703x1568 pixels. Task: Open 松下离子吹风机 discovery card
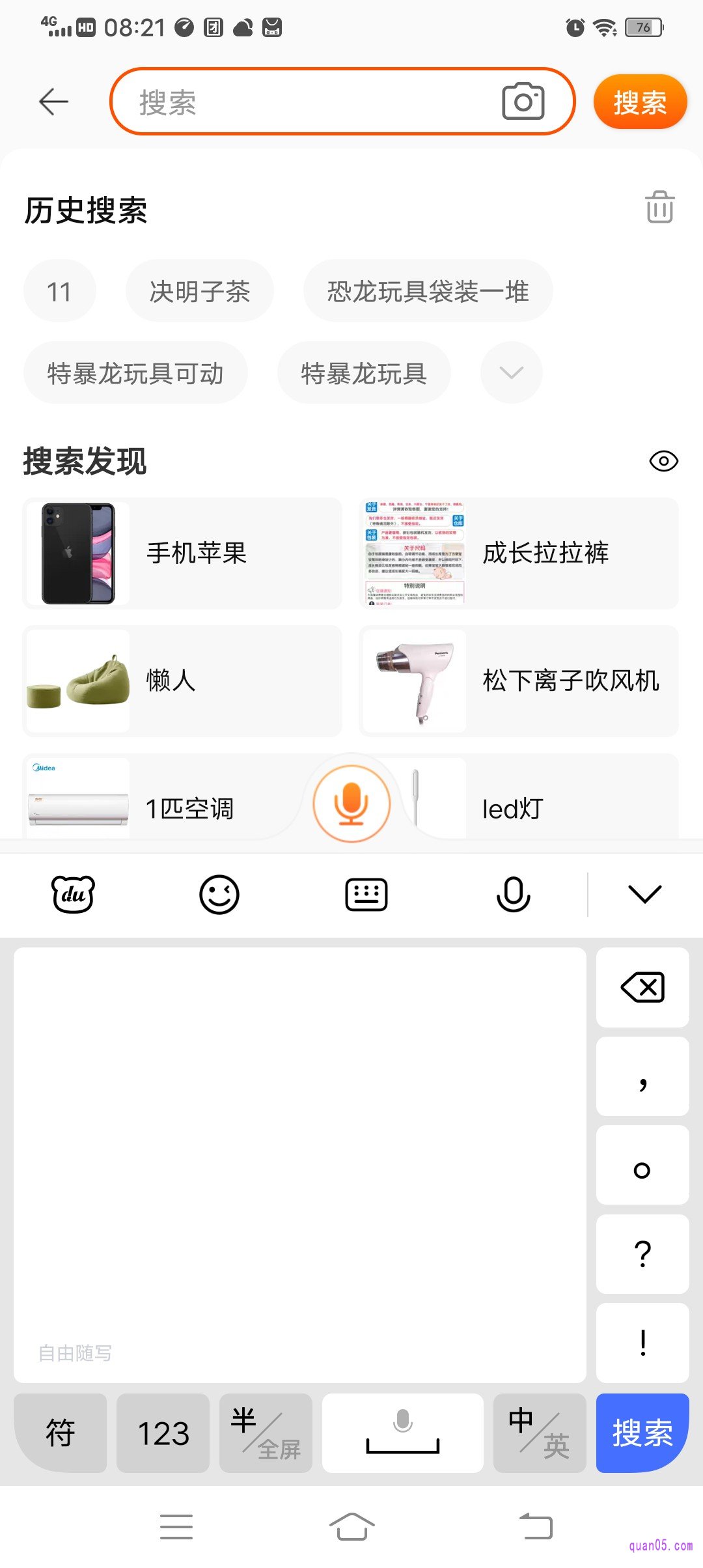click(519, 681)
